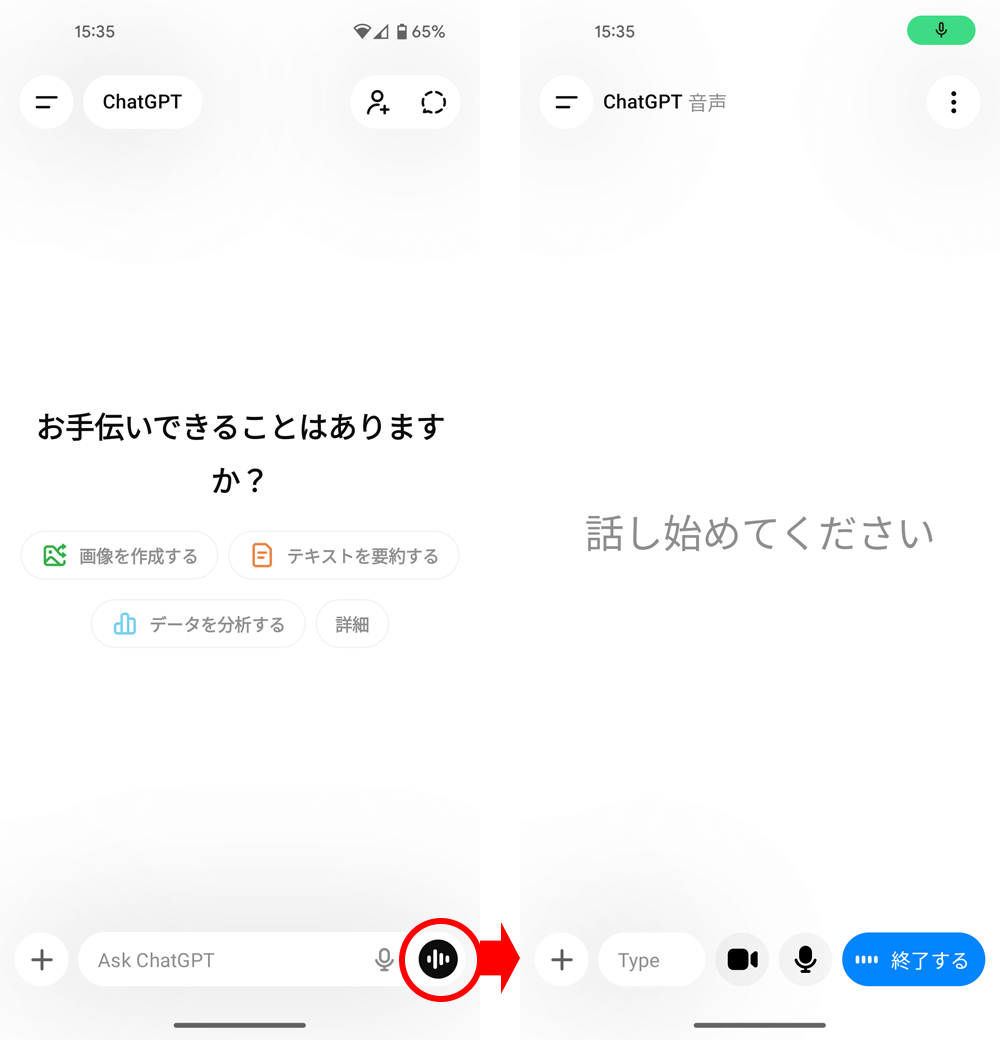Open the side menu next to ChatGPT 音声

coord(566,102)
